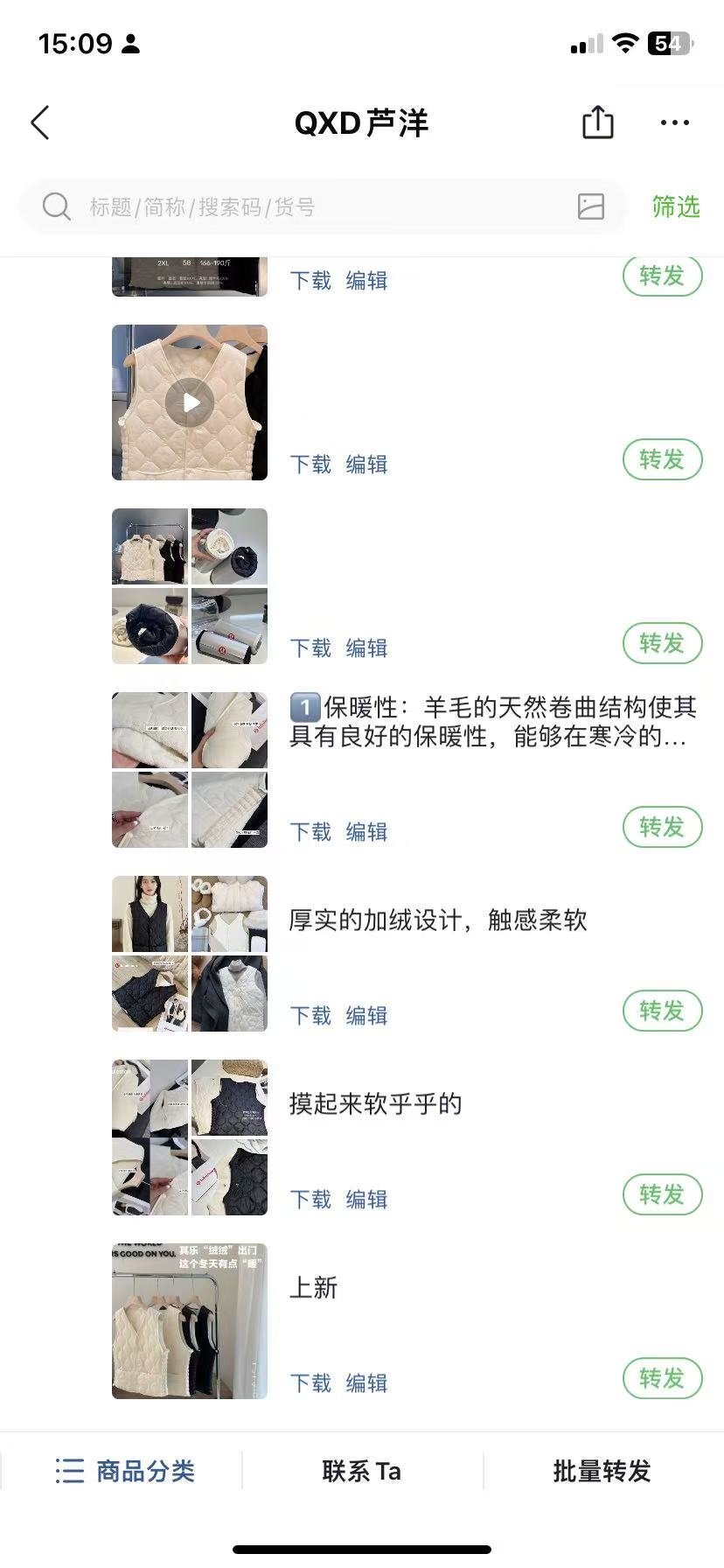
Task: Go back using the top-left arrow
Action: [x=40, y=123]
